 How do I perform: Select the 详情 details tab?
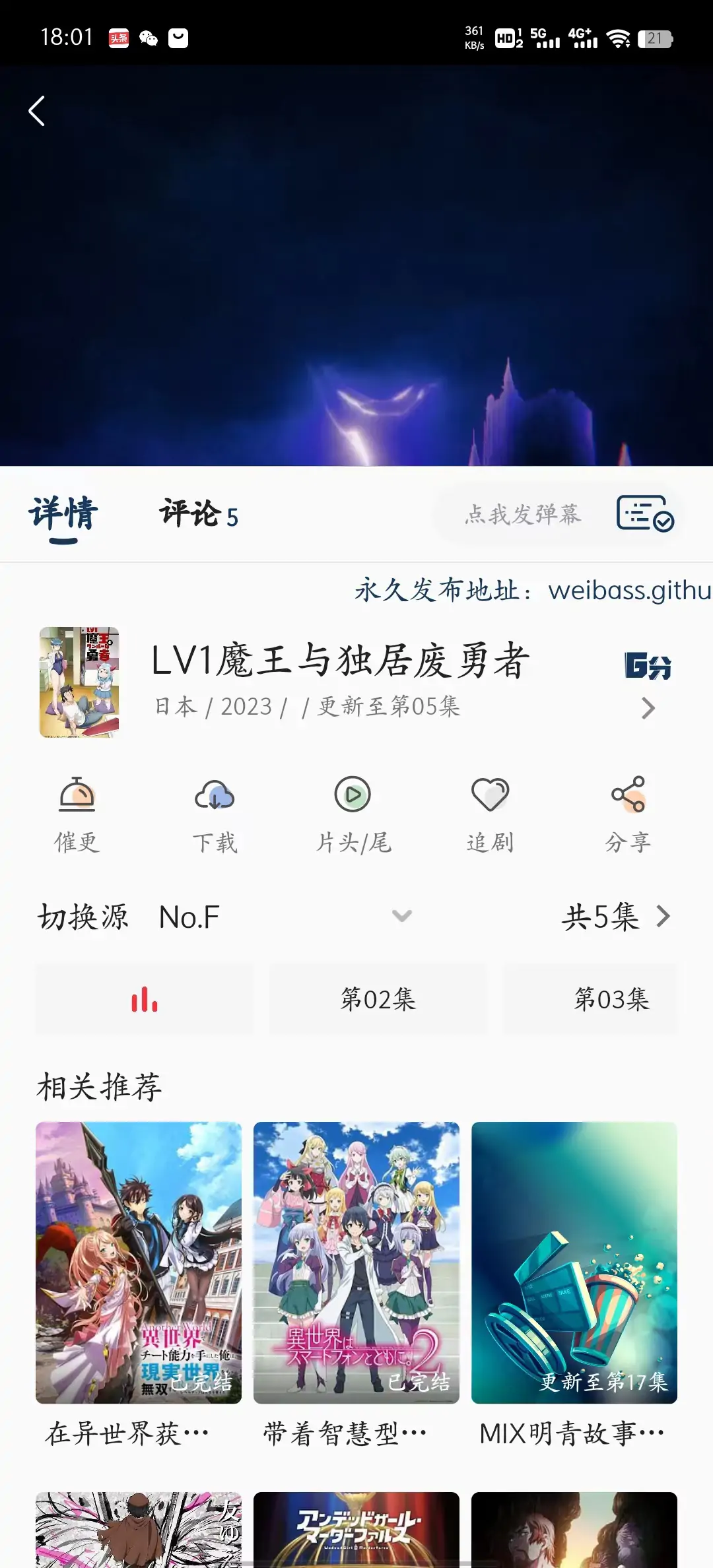[x=63, y=516]
